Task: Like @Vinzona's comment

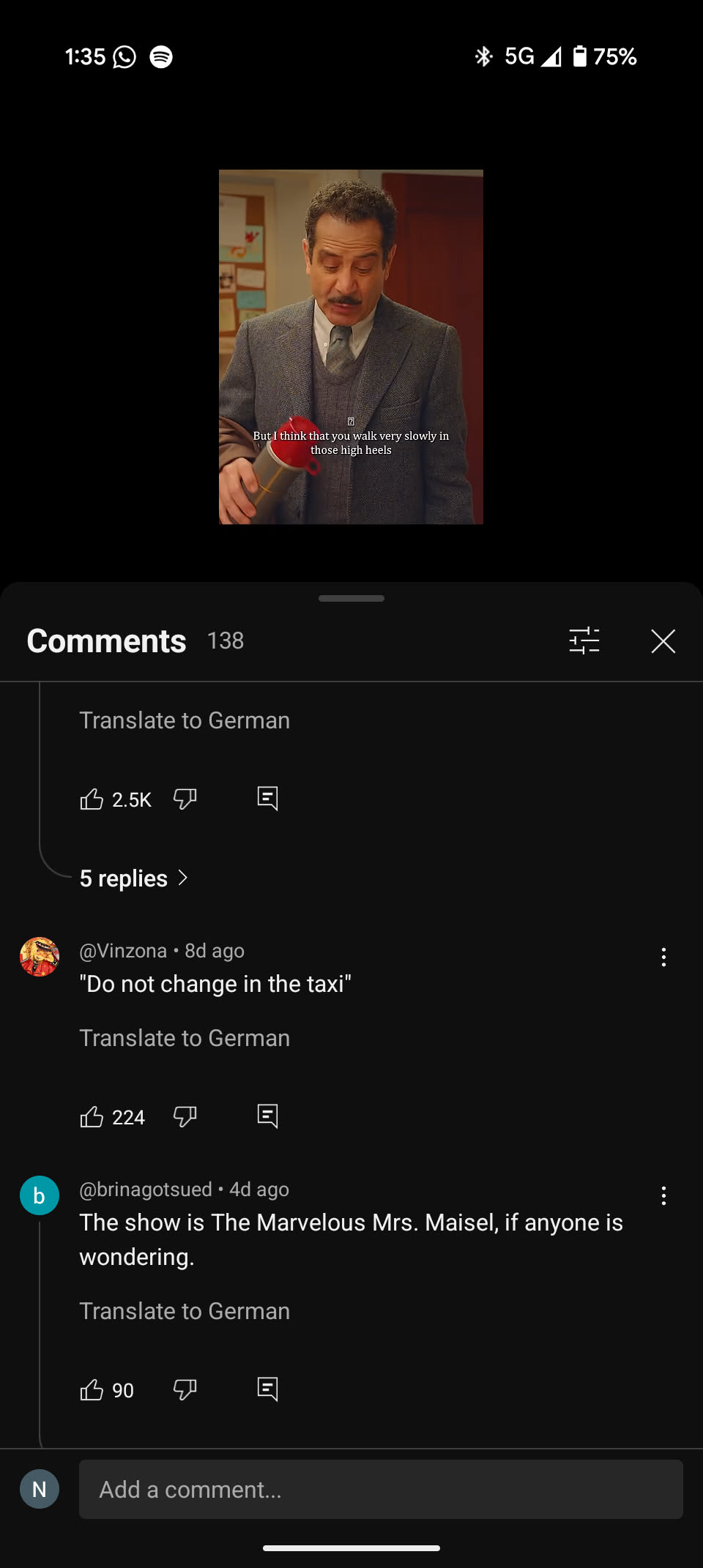Action: point(92,1116)
